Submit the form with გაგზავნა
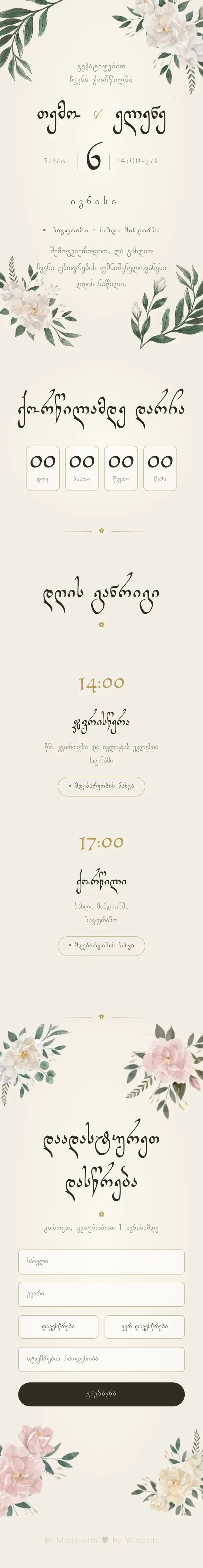This screenshot has height=1568, width=203. [x=101, y=1393]
